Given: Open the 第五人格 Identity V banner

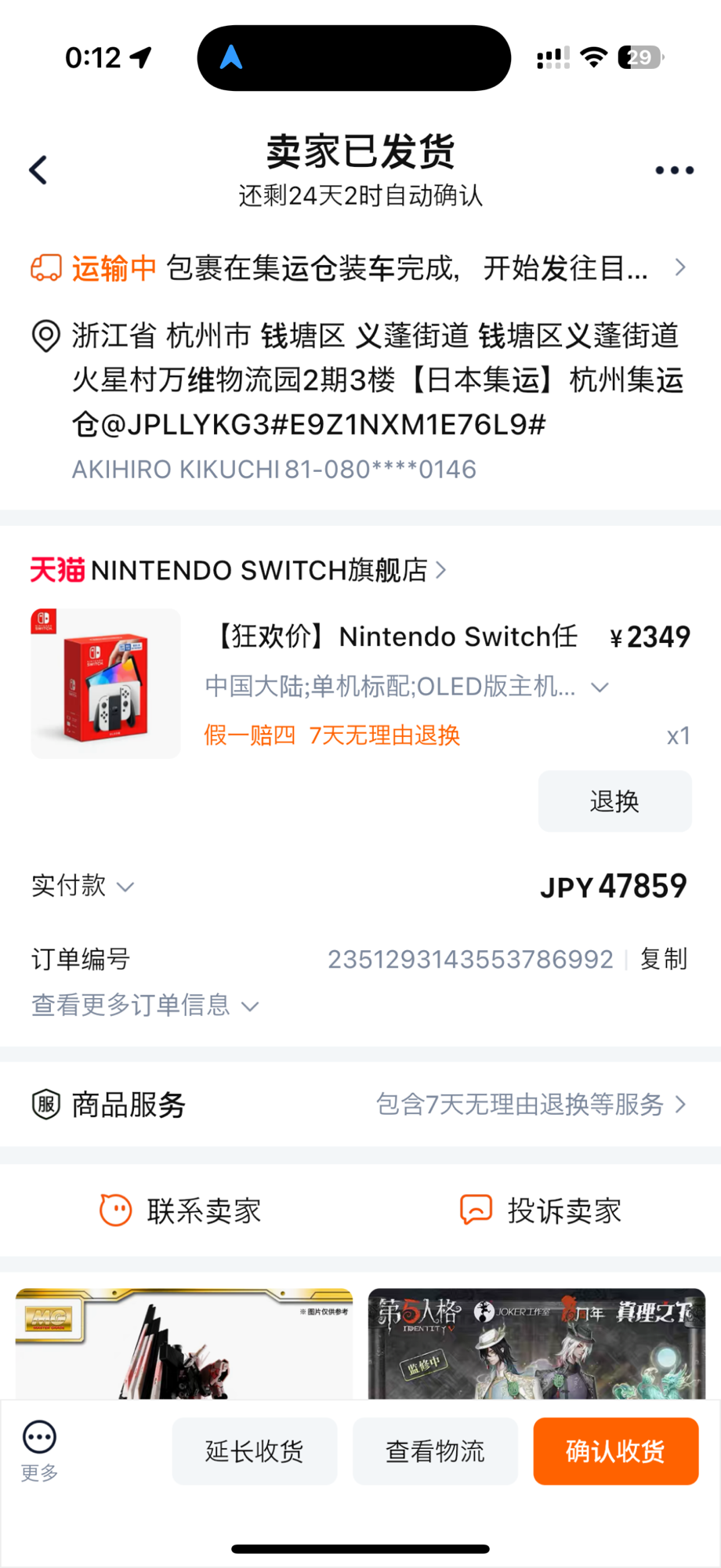Looking at the screenshot, I should pos(537,1343).
